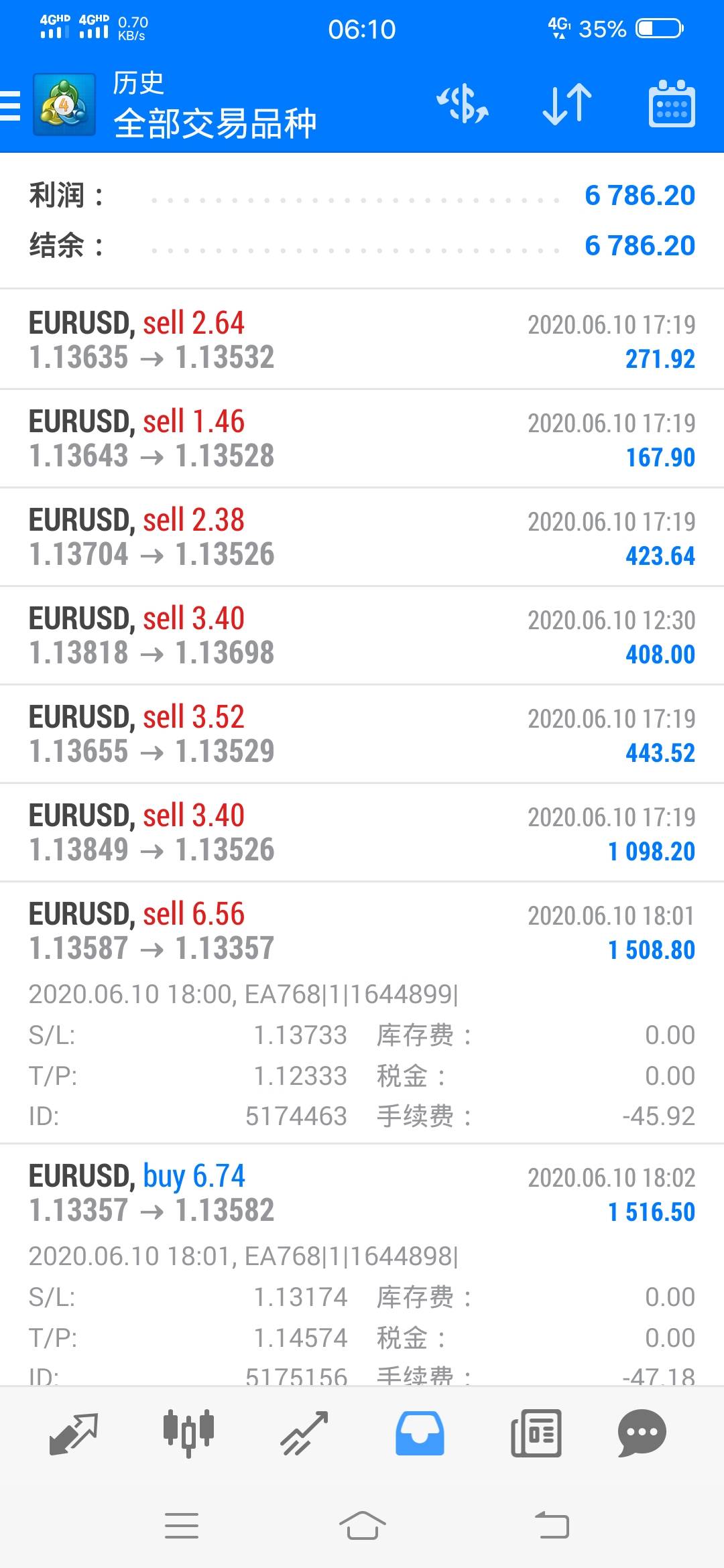This screenshot has width=724, height=1568.
Task: Open the calendar date range picker
Action: [x=672, y=105]
